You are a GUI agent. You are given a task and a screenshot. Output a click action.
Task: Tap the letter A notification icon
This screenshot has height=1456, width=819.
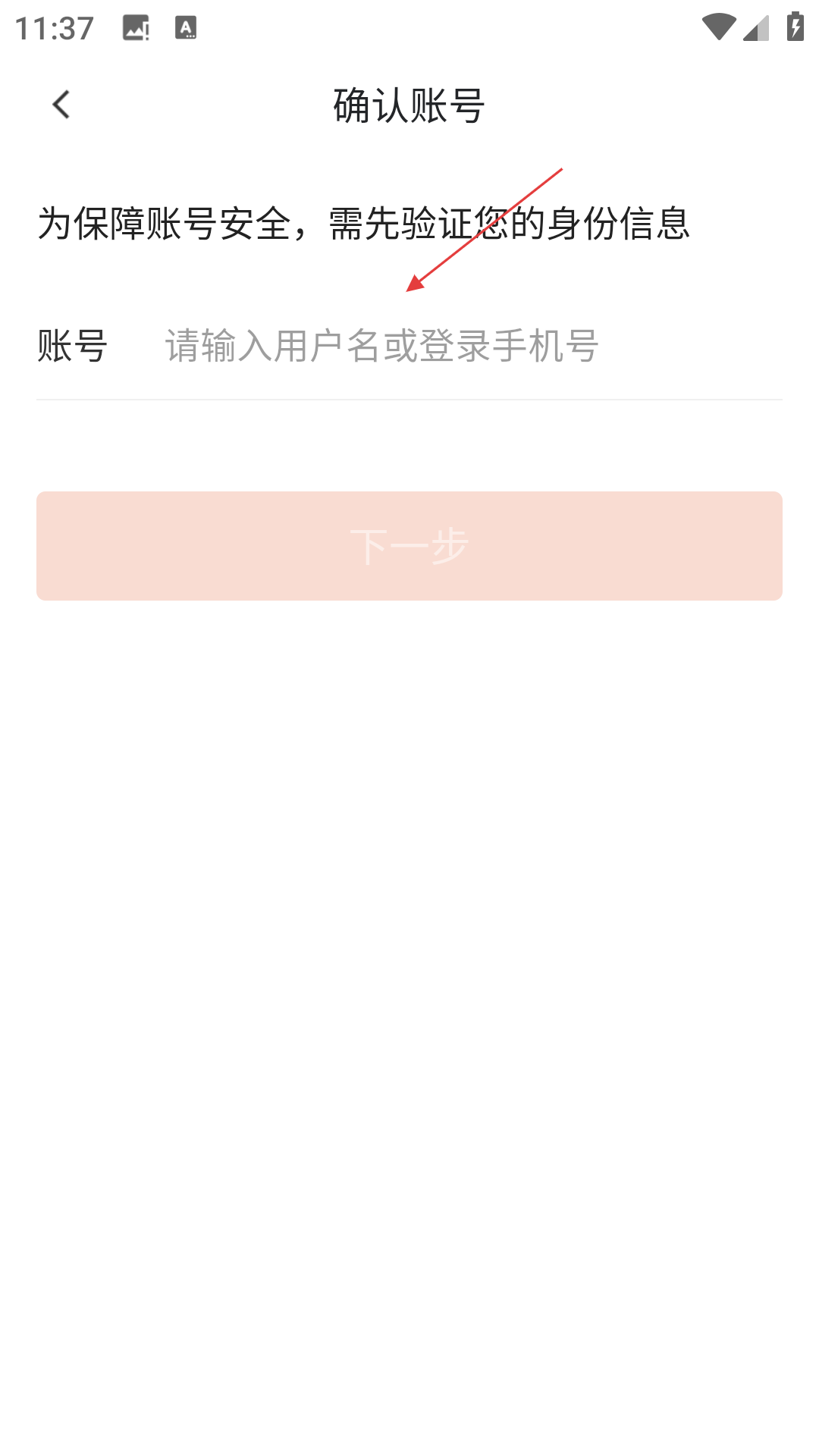(184, 28)
